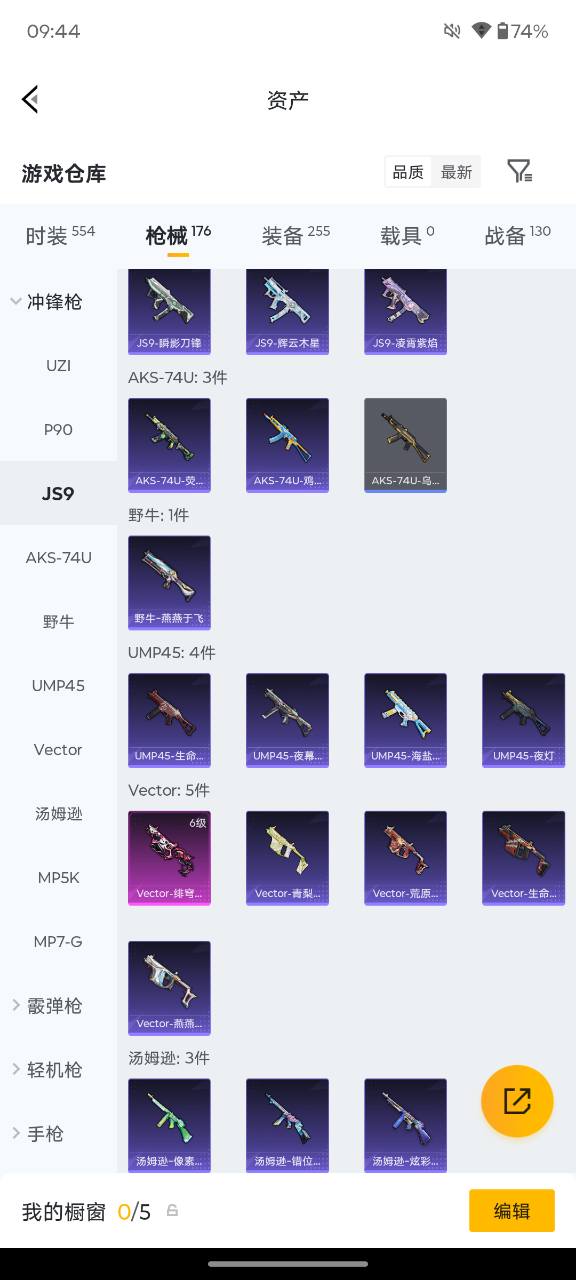Open the 野牛-燕燕于飞 skin tile
The height and width of the screenshot is (1280, 576).
click(x=169, y=582)
